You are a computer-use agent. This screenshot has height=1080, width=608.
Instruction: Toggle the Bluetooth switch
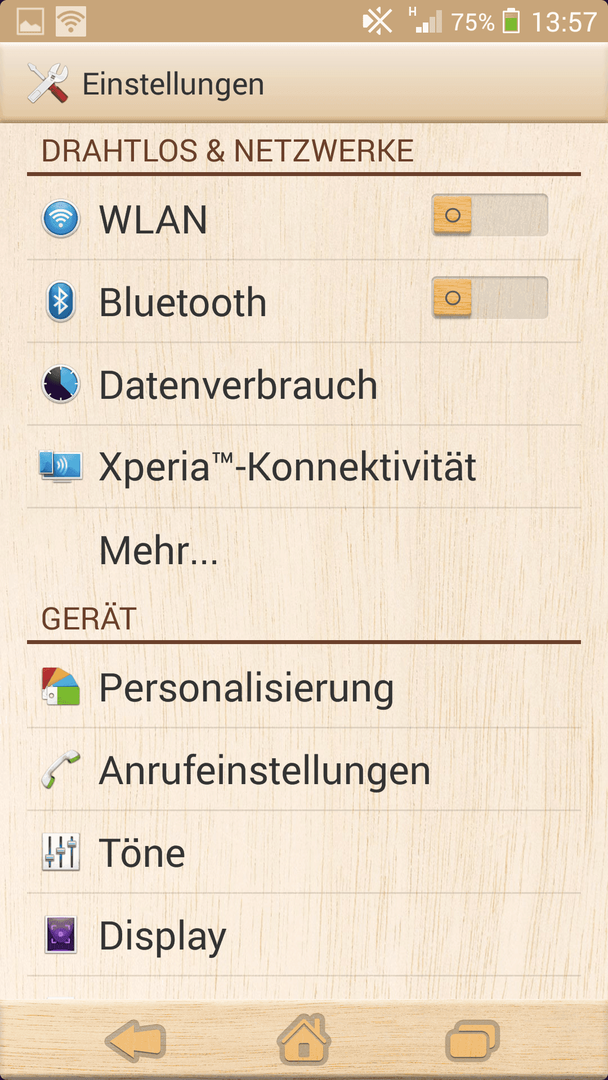point(490,298)
